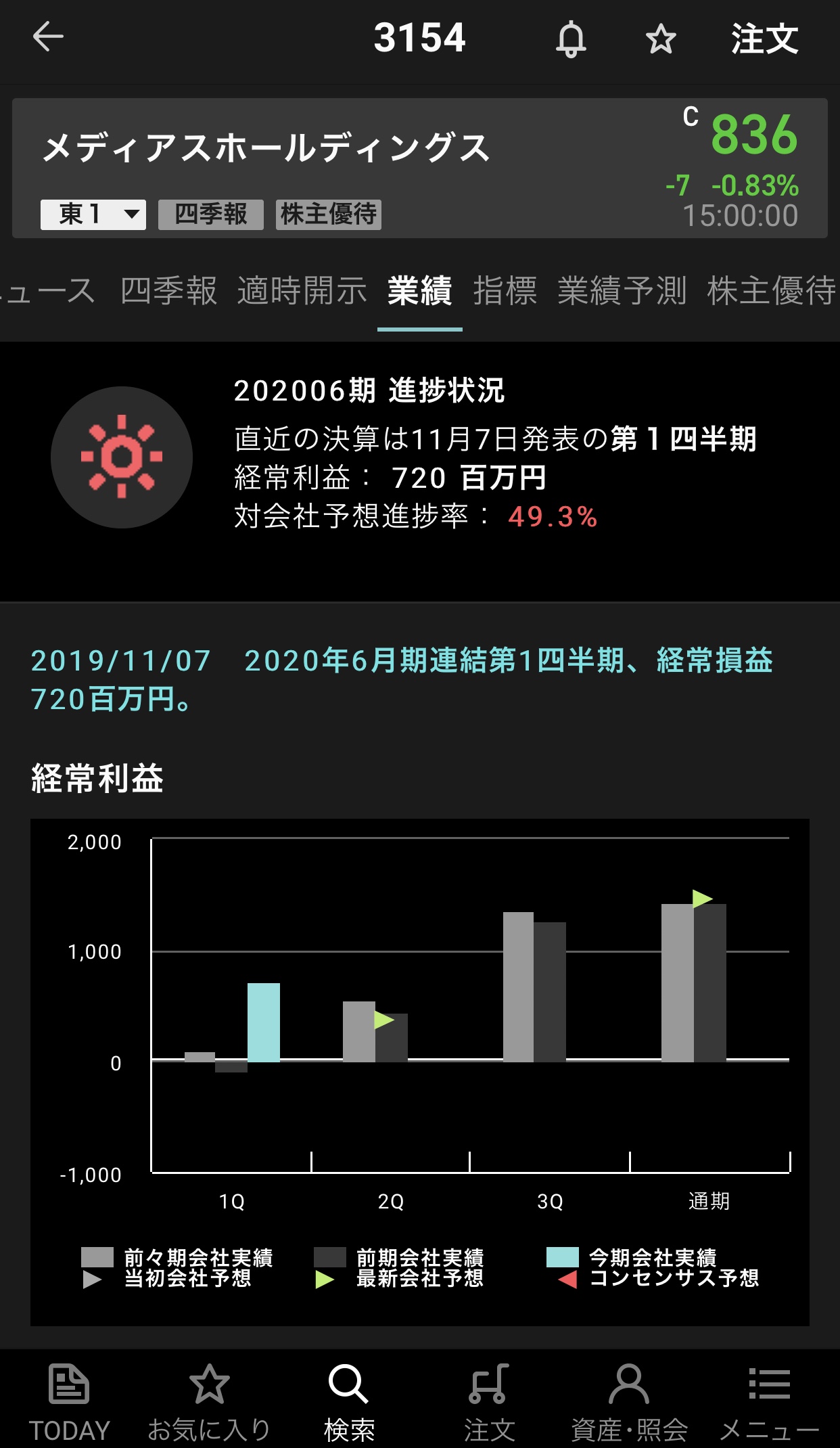Add stock 3154 to favorites with the star icon
840x1448 pixels.
pos(661,39)
